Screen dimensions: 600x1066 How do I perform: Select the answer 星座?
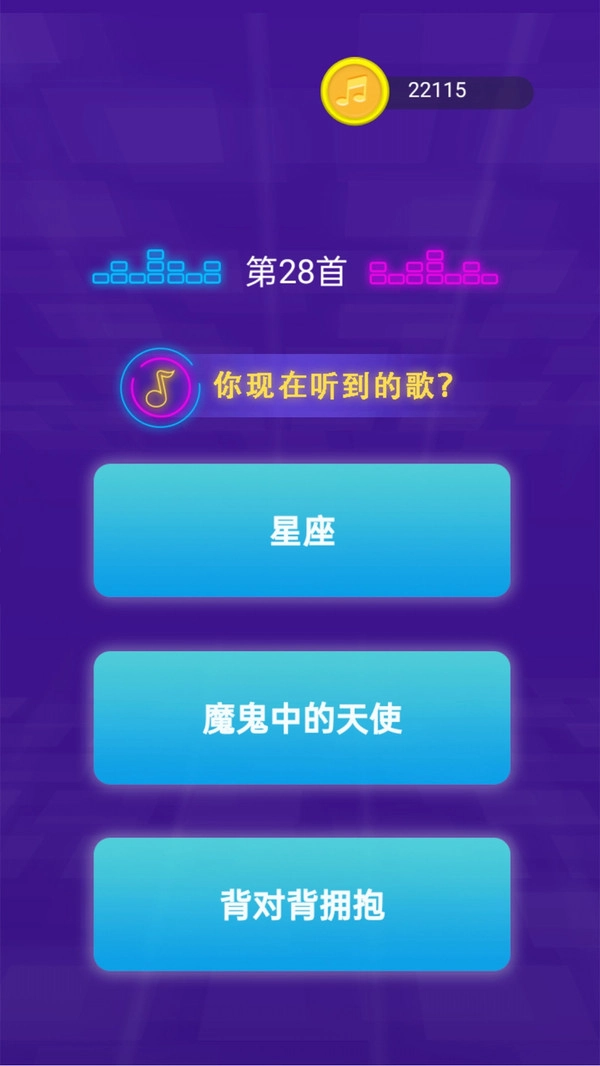[302, 531]
